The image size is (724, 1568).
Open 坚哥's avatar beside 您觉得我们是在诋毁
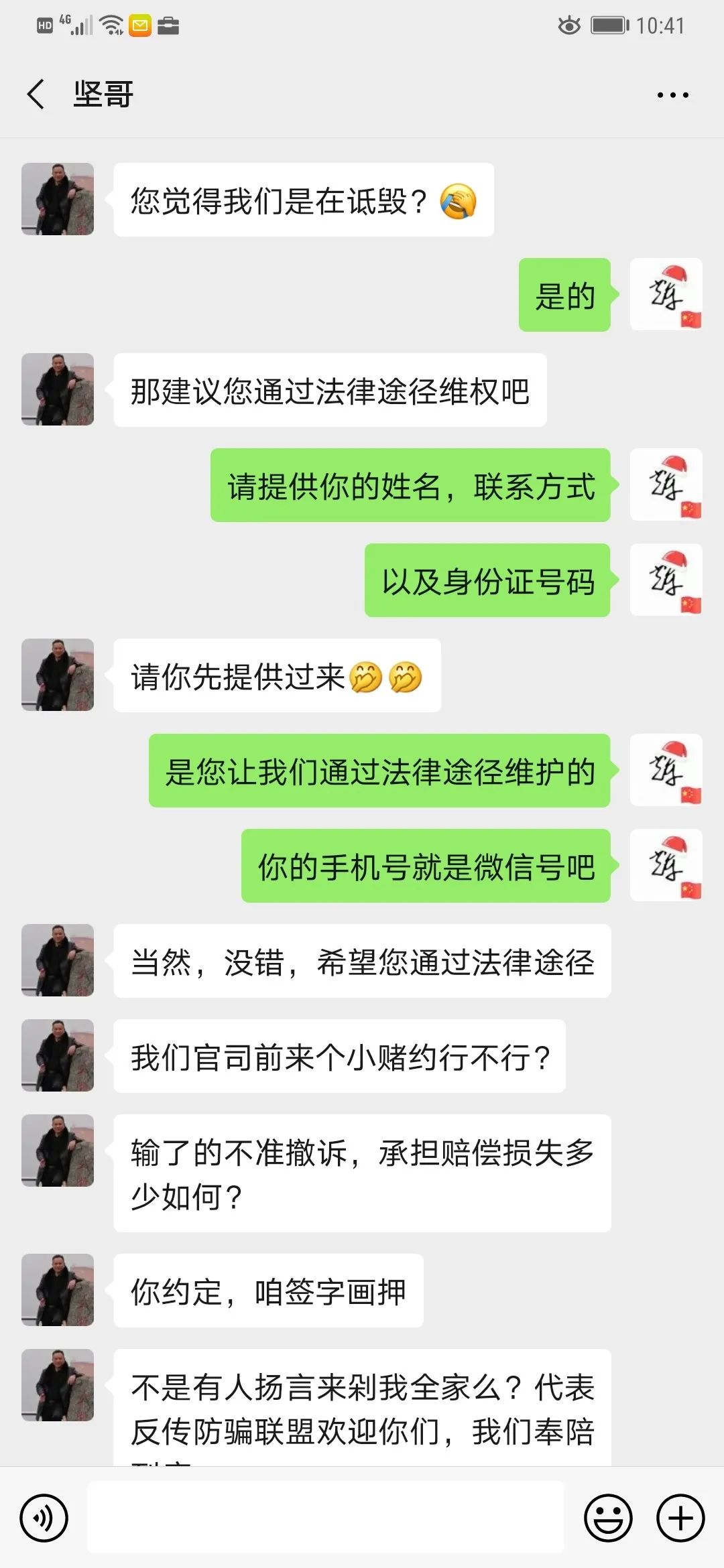[58, 199]
